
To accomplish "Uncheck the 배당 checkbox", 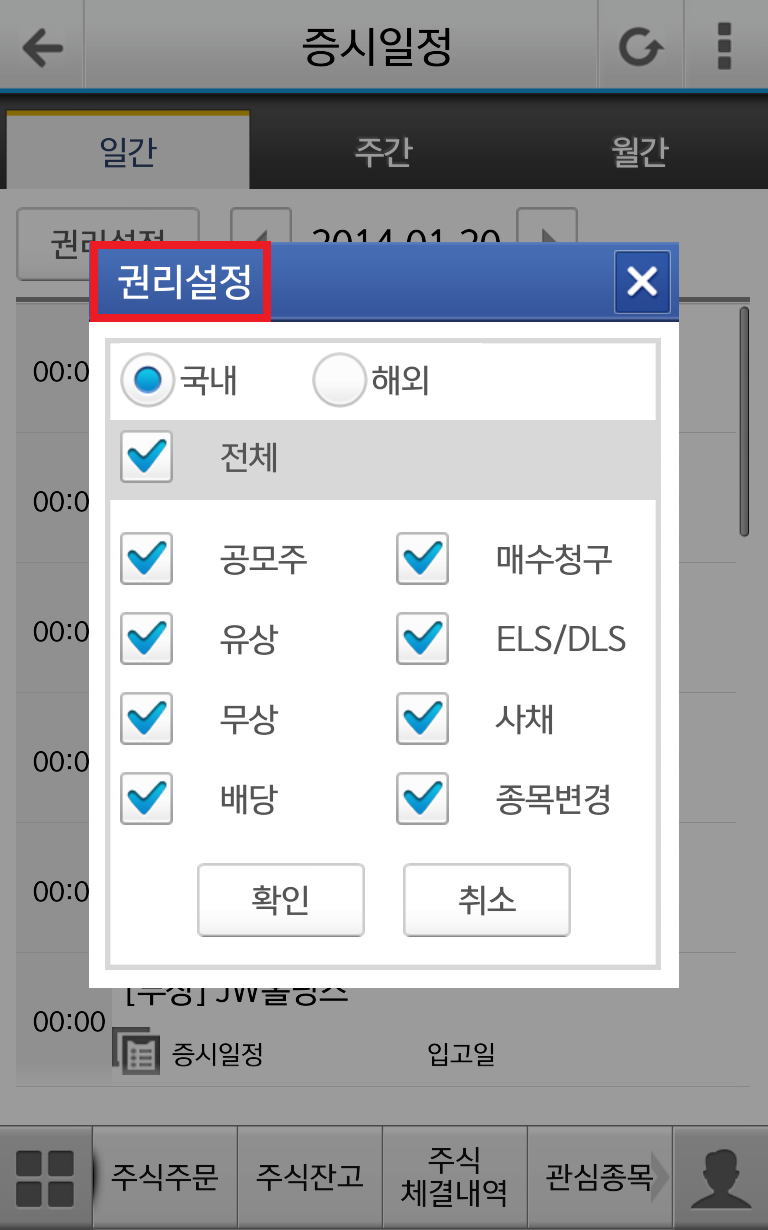I will coord(146,799).
